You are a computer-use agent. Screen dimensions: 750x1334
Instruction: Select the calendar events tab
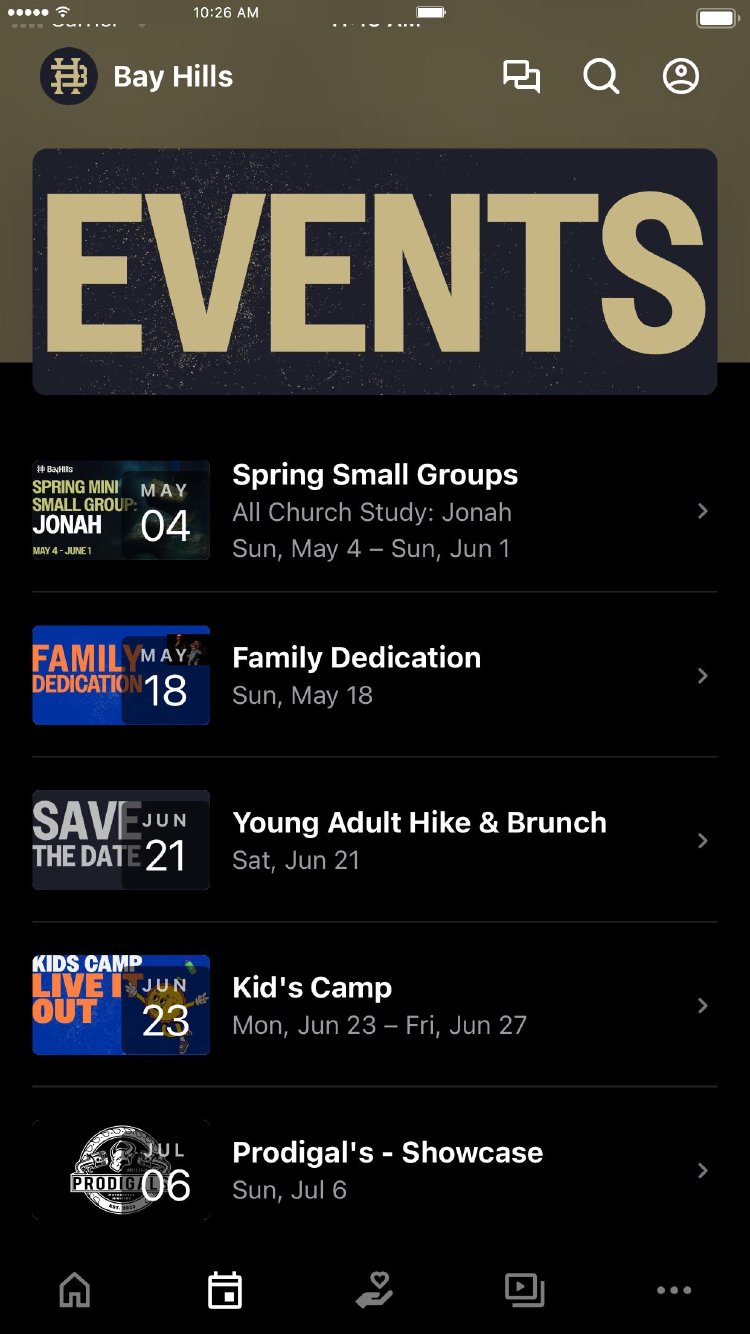(x=225, y=1290)
